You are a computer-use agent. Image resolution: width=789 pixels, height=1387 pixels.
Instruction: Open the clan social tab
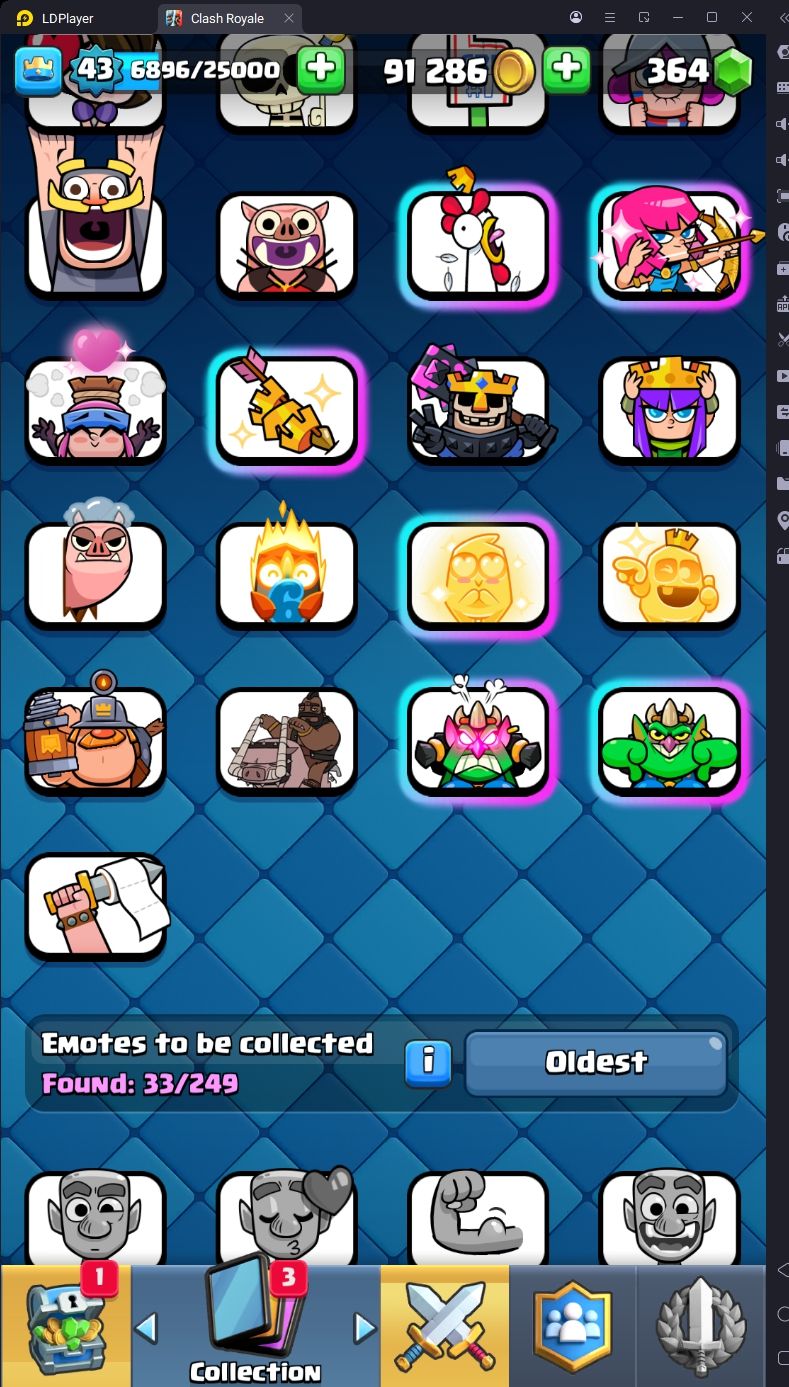(x=572, y=1325)
